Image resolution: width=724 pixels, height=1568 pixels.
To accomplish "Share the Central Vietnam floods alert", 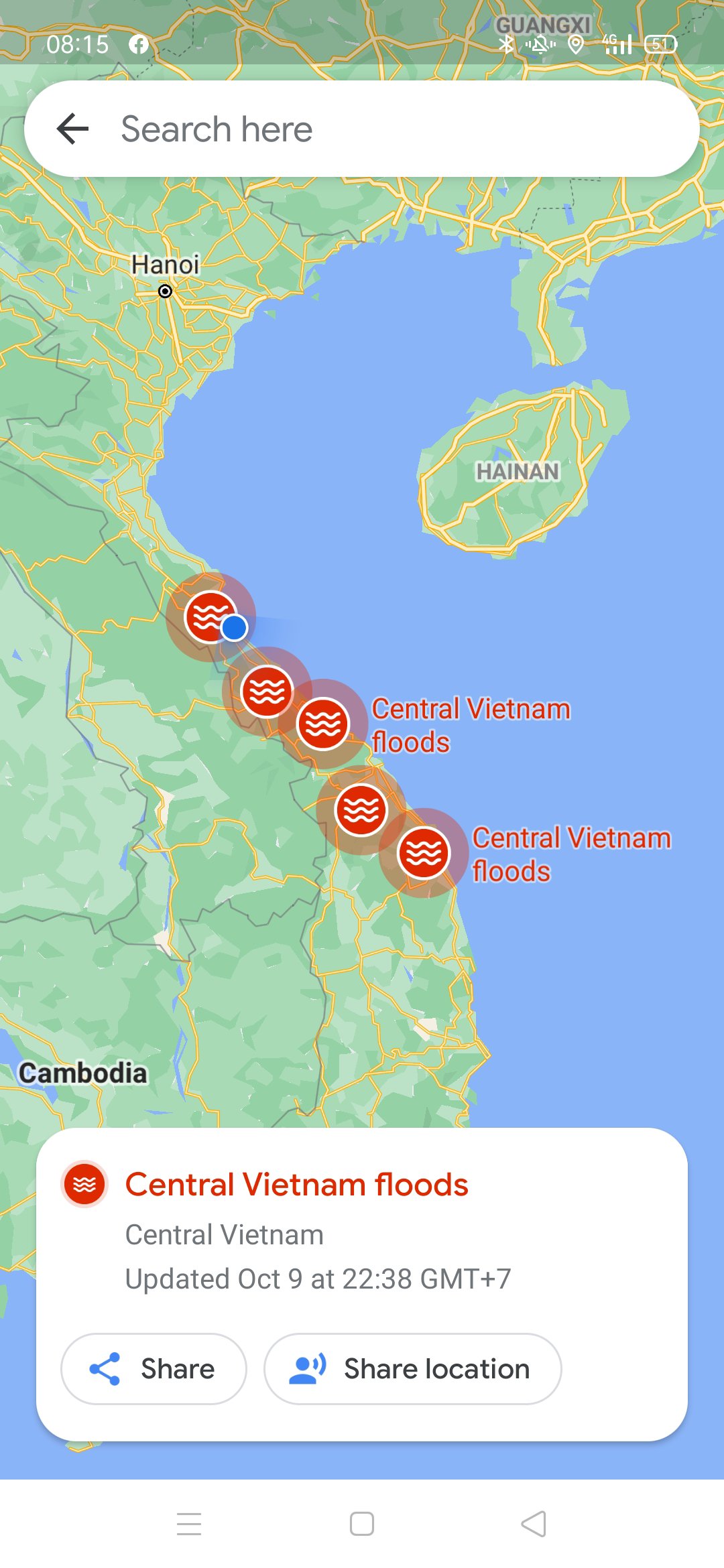I will pyautogui.click(x=154, y=1368).
